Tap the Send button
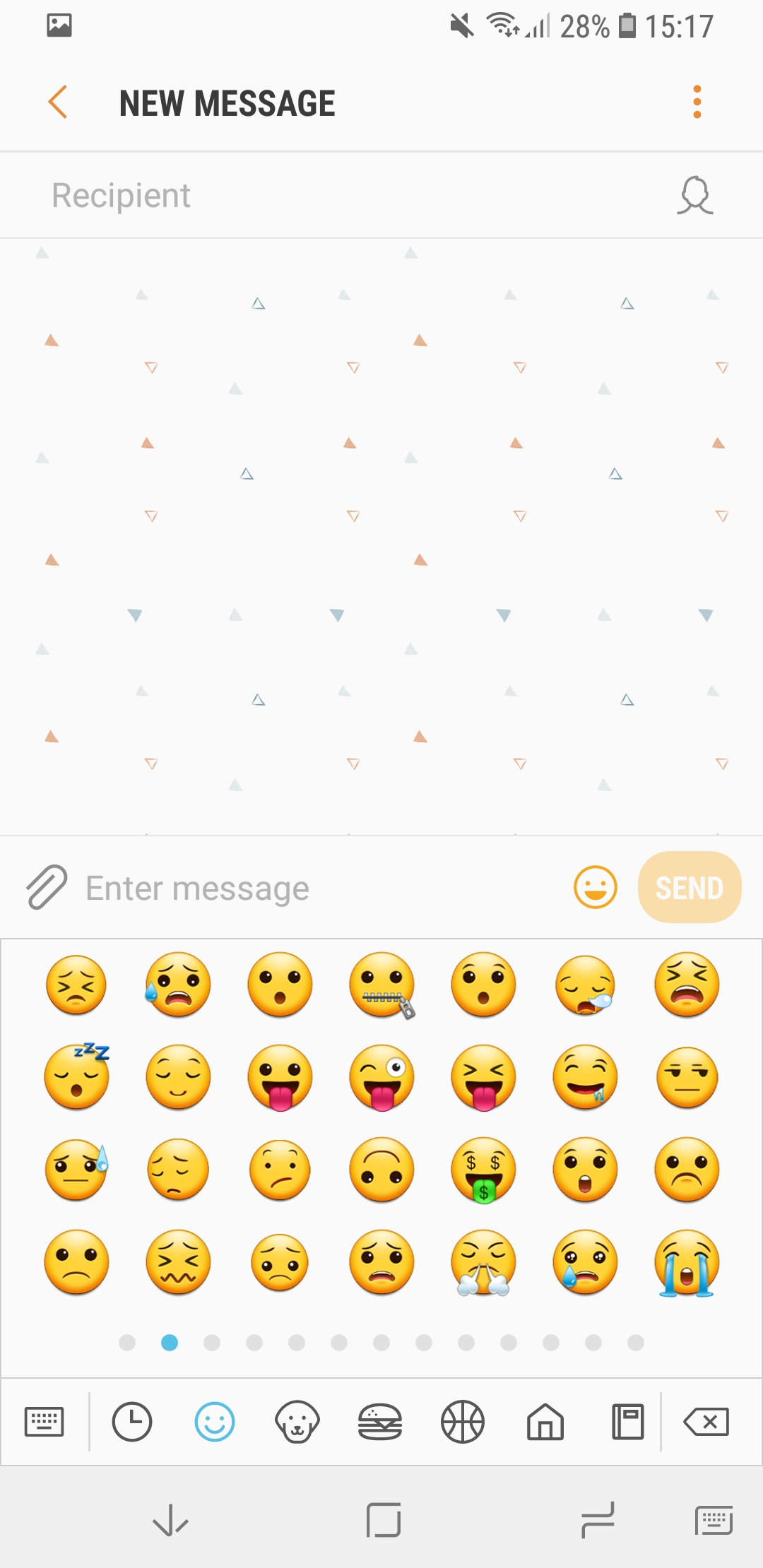 pos(689,887)
